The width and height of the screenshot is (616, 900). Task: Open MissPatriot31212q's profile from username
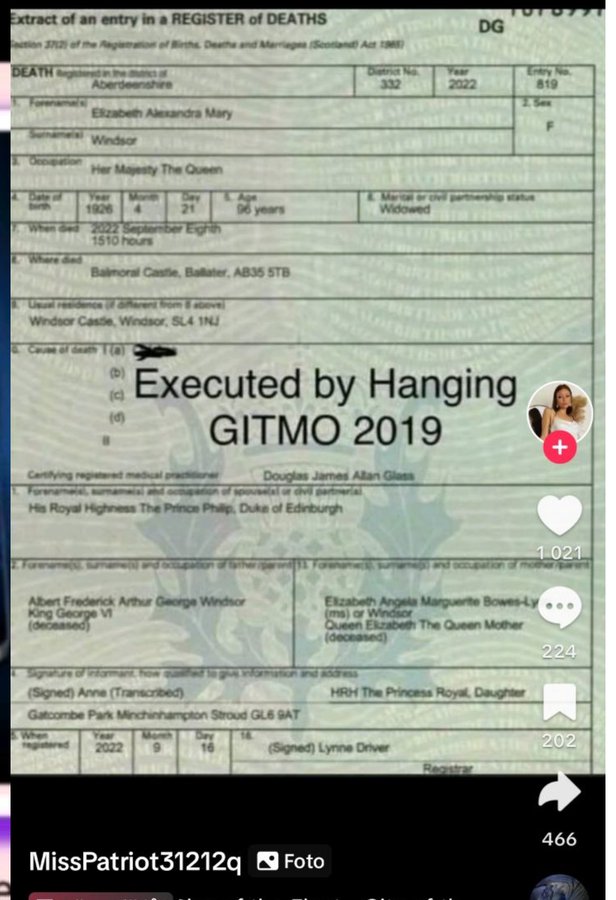coord(134,861)
